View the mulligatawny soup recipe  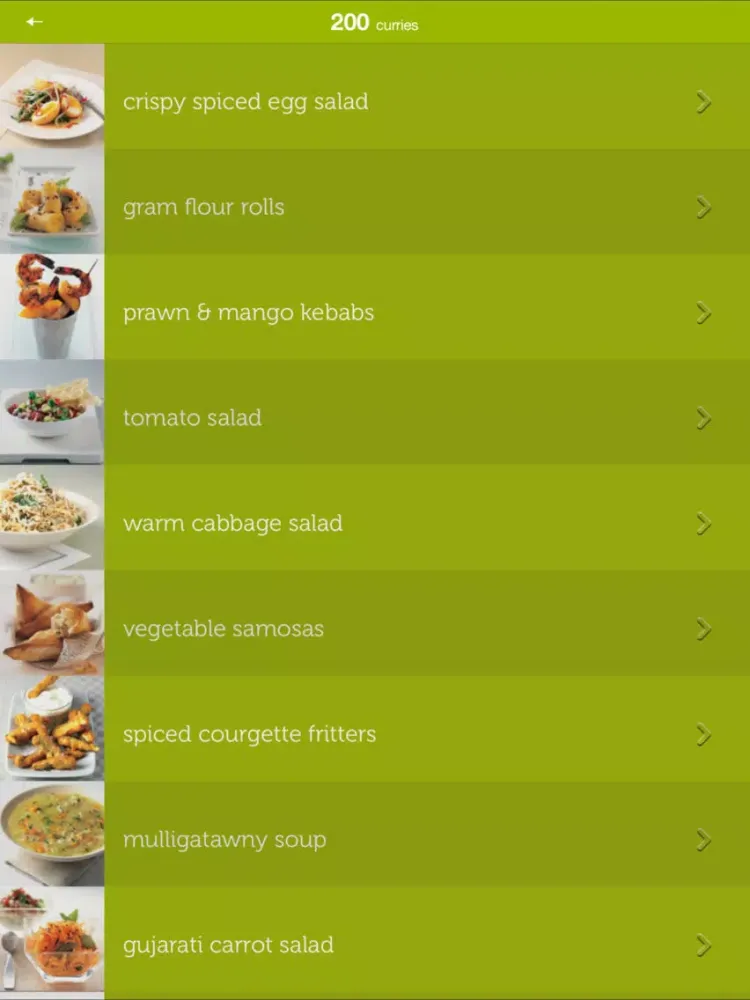[x=225, y=840]
